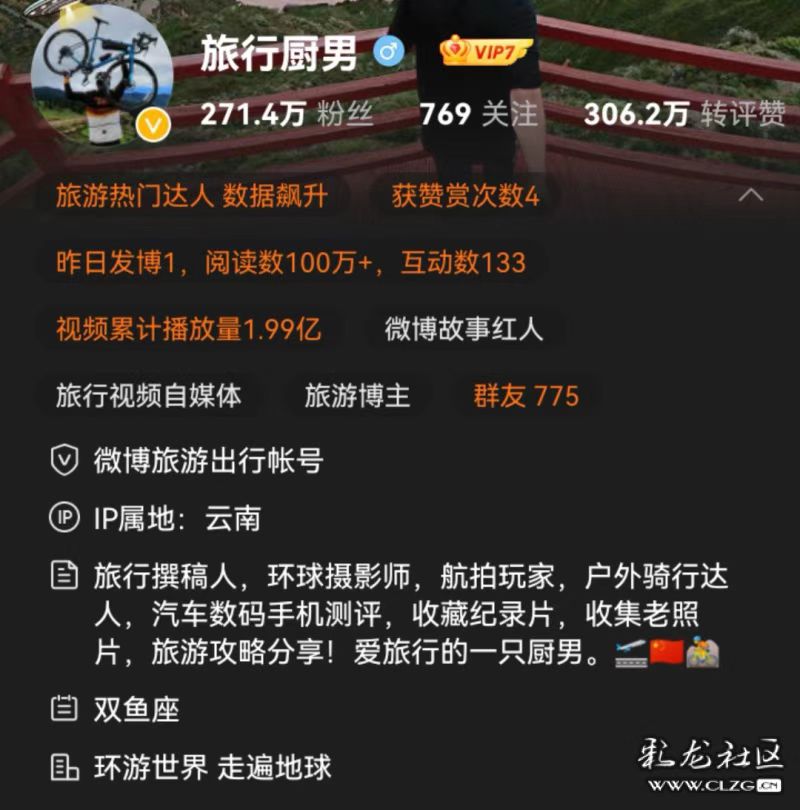Select the 微博故事红人 tag
800x810 pixels.
point(463,329)
